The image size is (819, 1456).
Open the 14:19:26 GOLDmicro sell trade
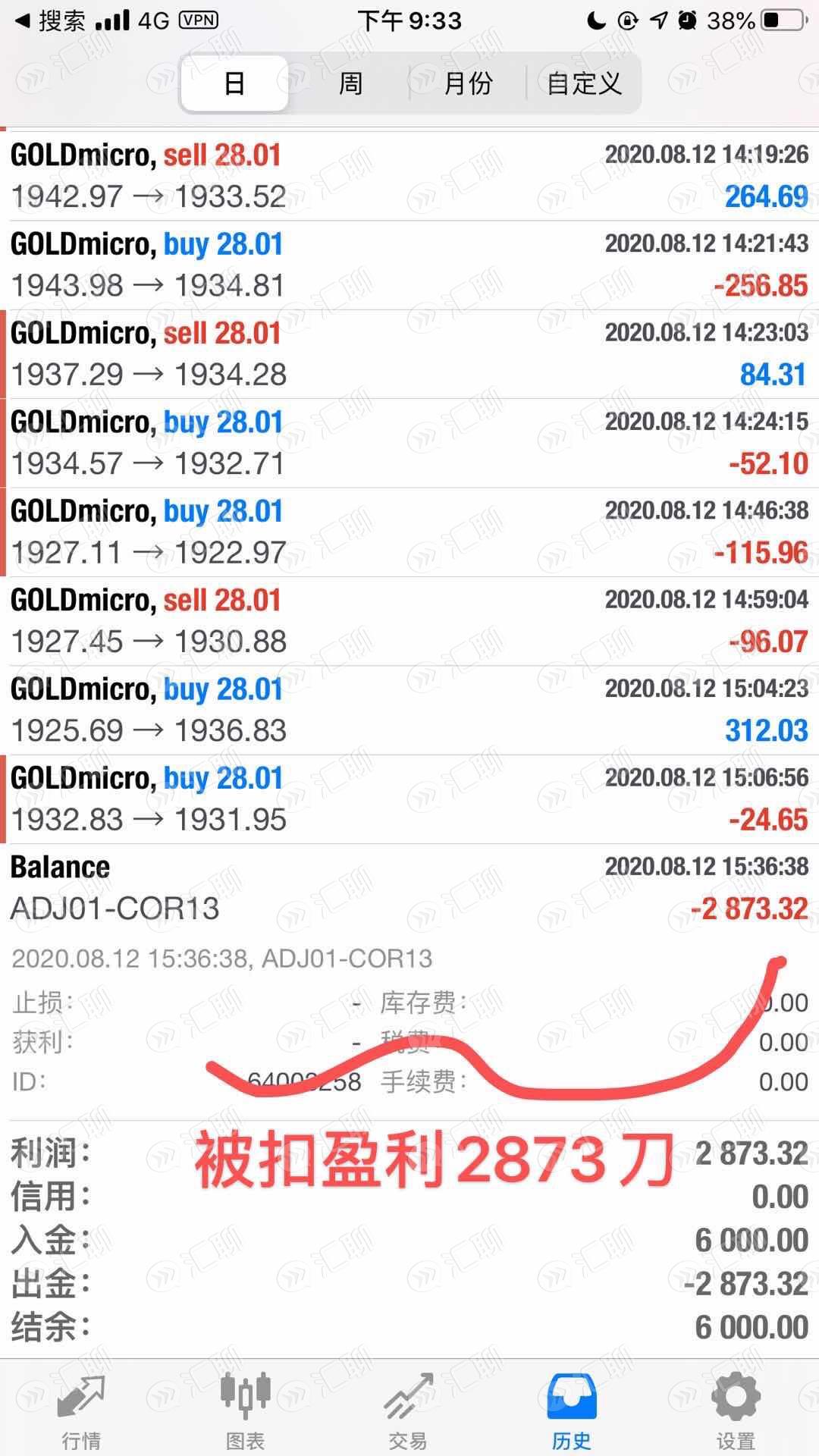409,176
